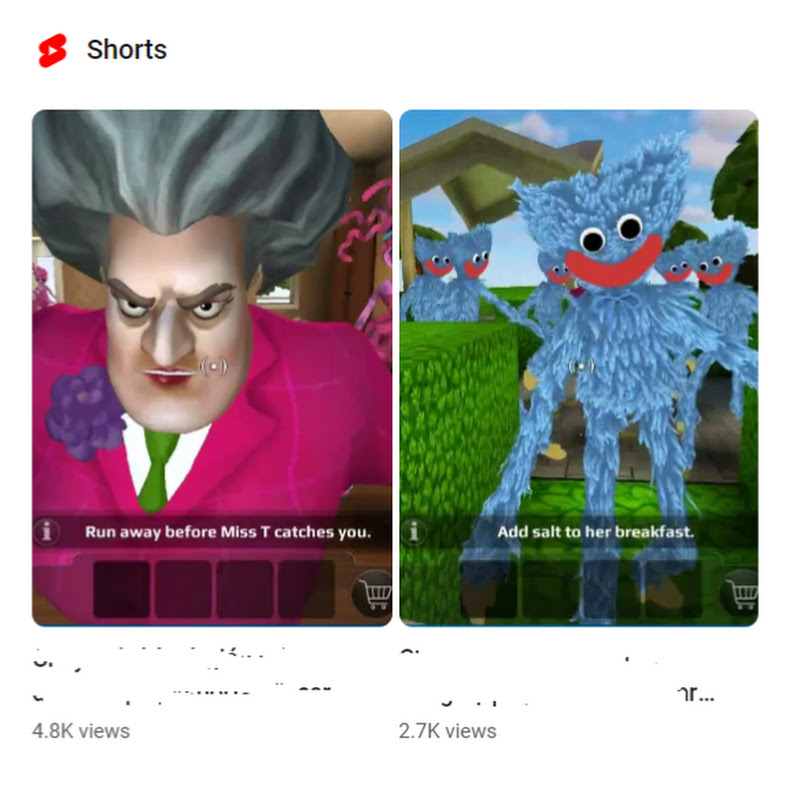This screenshot has width=800, height=800.
Task: Open the Miss T Short with 4.8K views
Action: tap(212, 367)
